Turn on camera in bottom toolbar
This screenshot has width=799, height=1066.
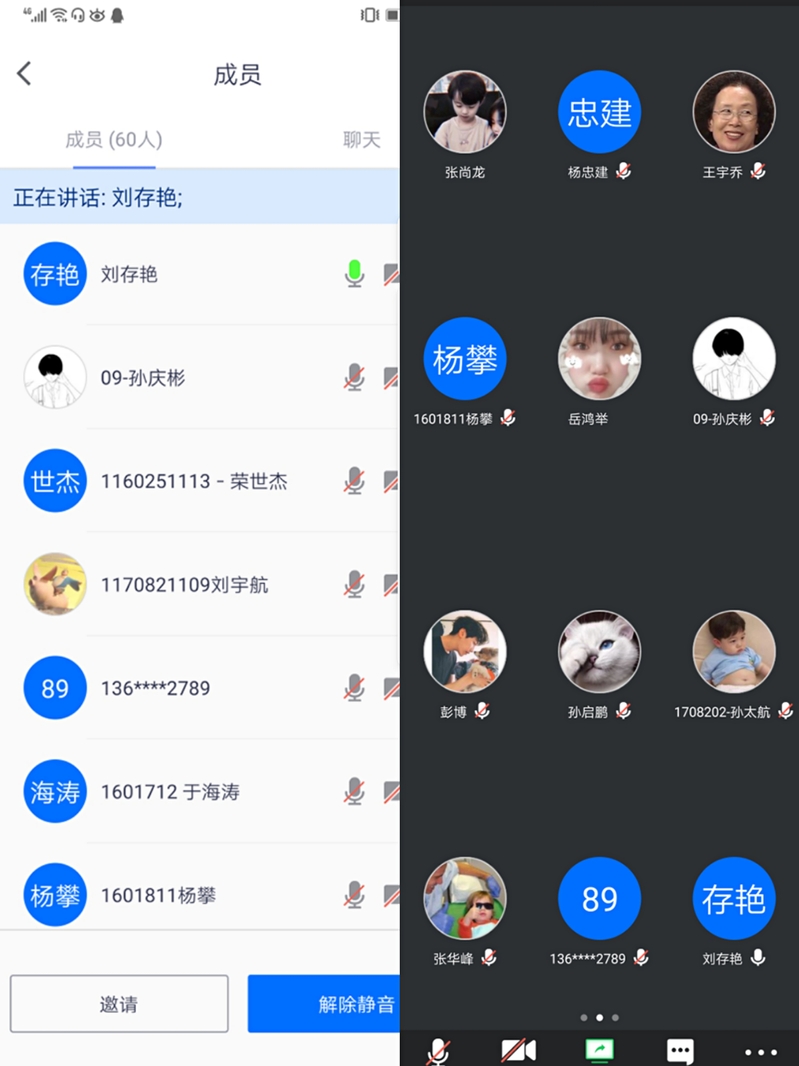tap(518, 1050)
